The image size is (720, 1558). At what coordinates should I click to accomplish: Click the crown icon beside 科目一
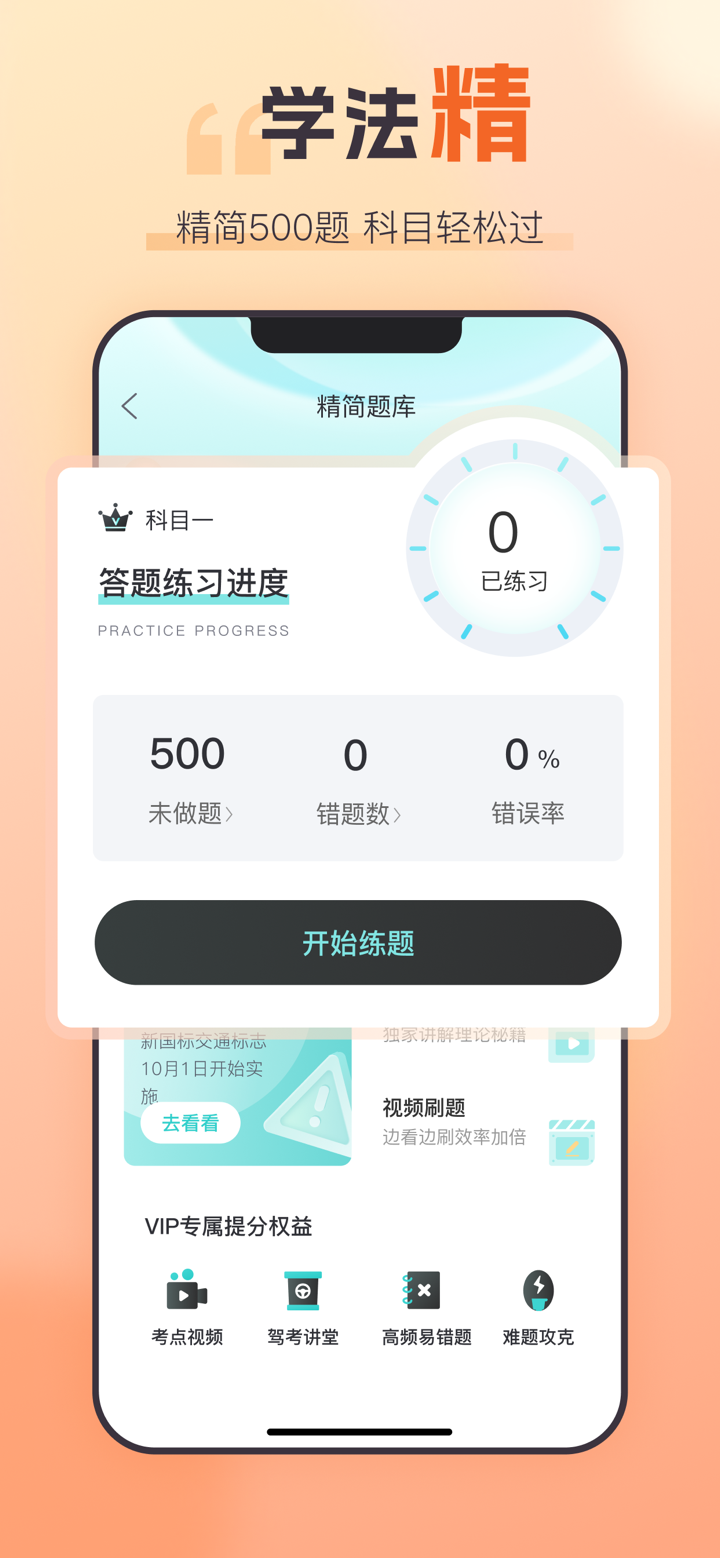pyautogui.click(x=115, y=518)
